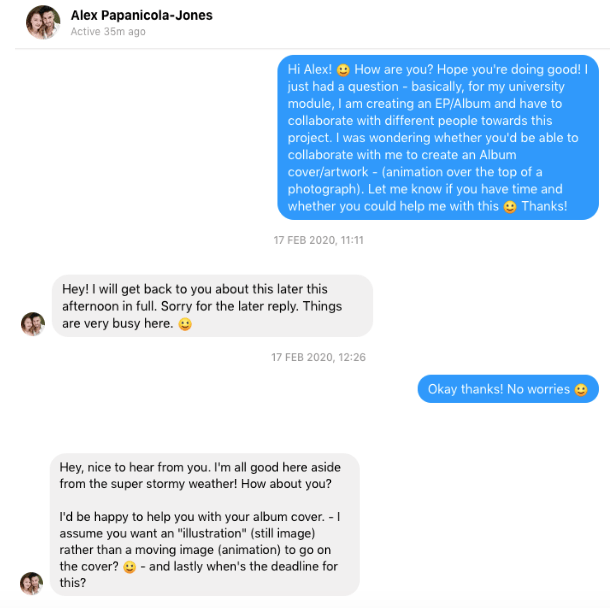Open Alex Papanicola-Jones's profile from the header name
Screen dimensions: 610x608
pos(141,15)
